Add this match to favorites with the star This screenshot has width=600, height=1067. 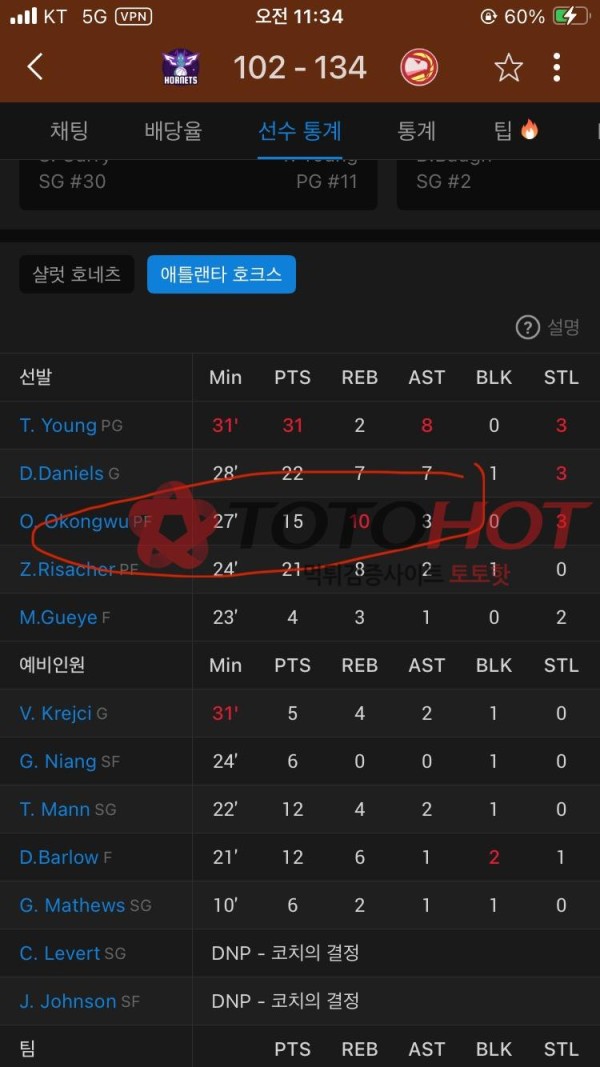pyautogui.click(x=508, y=67)
